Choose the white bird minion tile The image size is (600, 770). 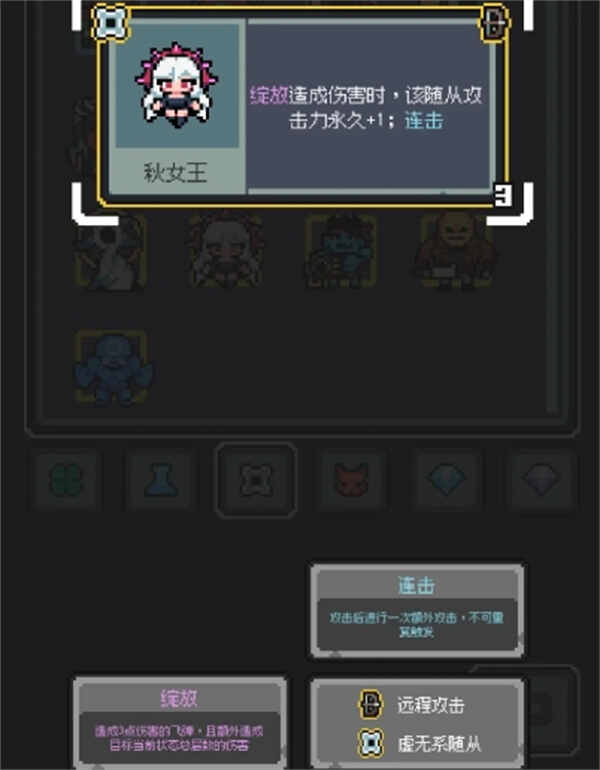110,253
